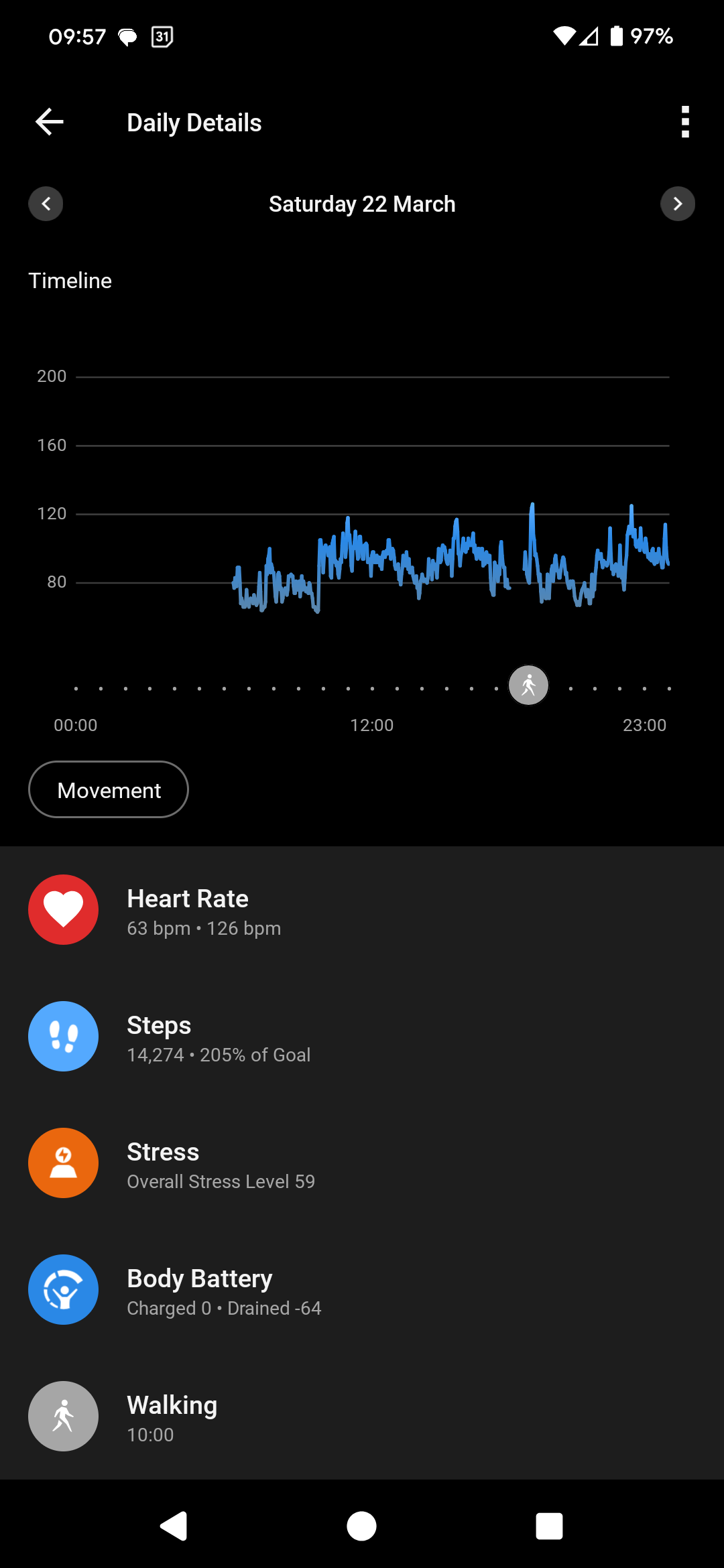Open the Walking activity entry
The image size is (724, 1568).
tap(362, 1417)
